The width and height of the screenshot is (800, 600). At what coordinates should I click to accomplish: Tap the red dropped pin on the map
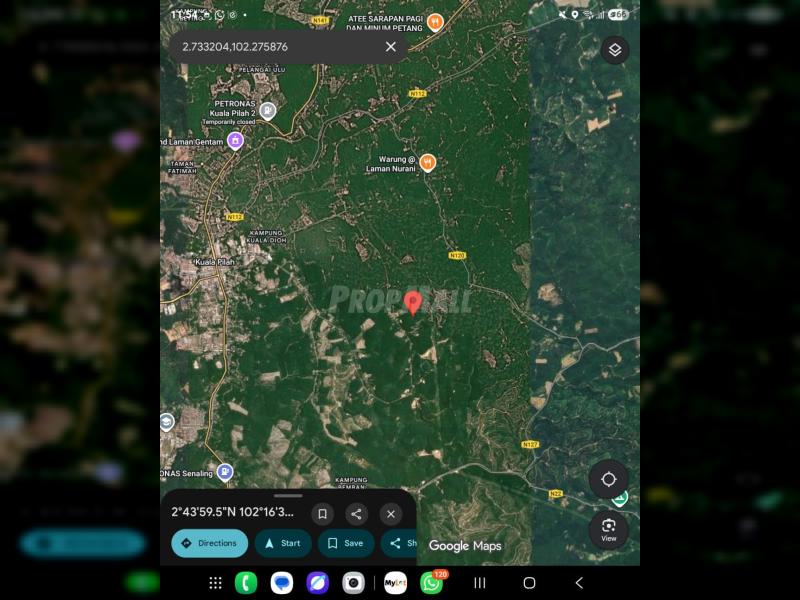413,302
